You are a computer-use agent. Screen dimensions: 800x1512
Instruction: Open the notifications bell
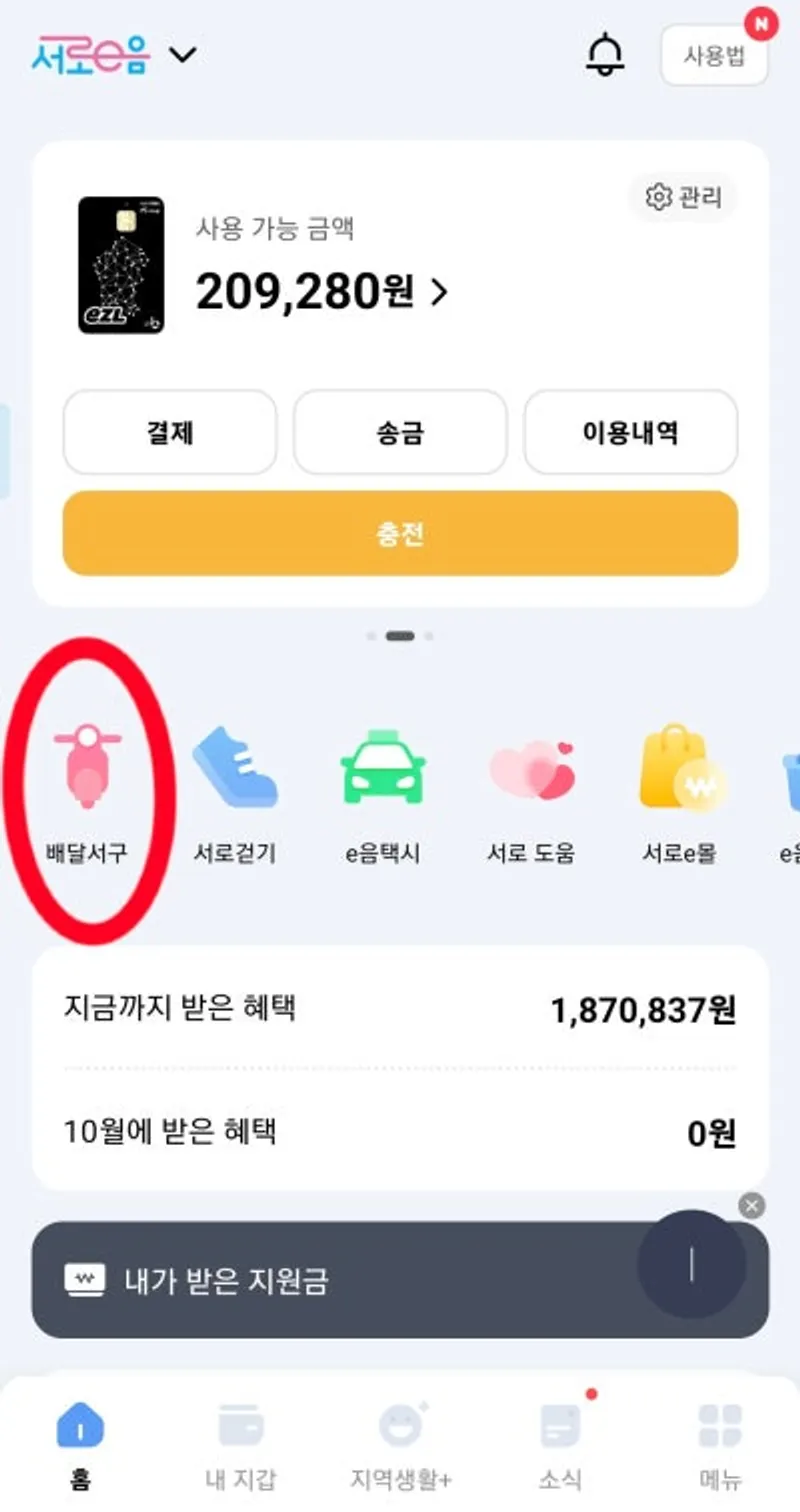click(x=604, y=54)
